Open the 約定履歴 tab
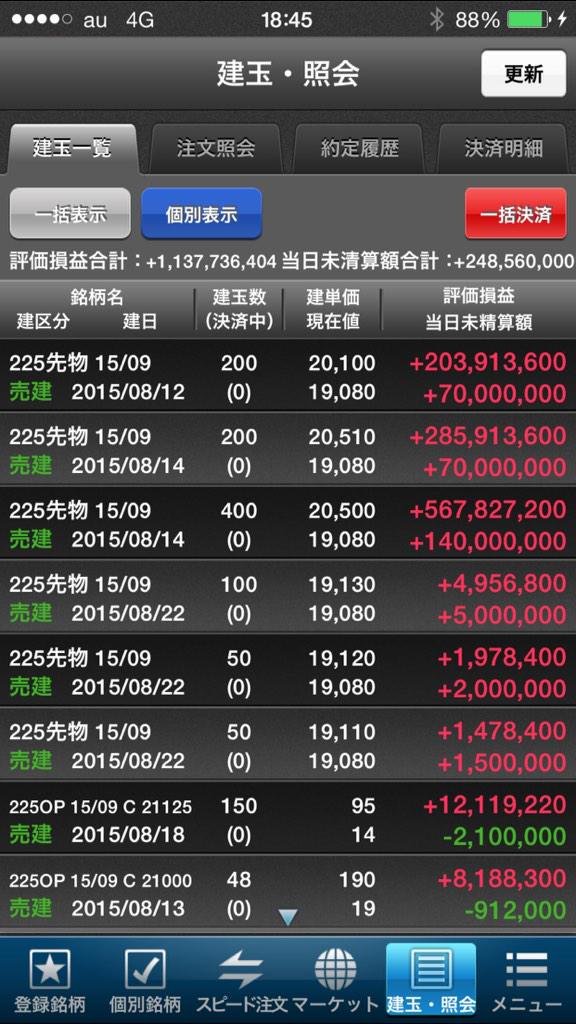This screenshot has height=1024, width=576. (x=359, y=149)
